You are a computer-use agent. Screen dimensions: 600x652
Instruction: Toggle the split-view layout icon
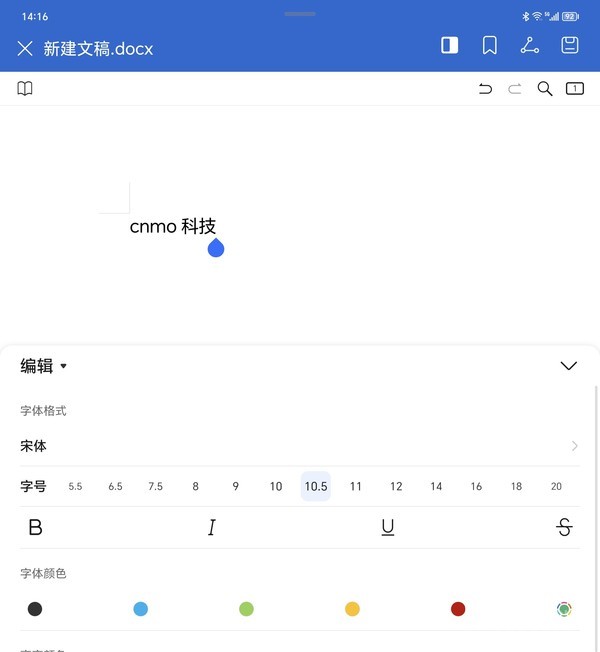pyautogui.click(x=449, y=46)
